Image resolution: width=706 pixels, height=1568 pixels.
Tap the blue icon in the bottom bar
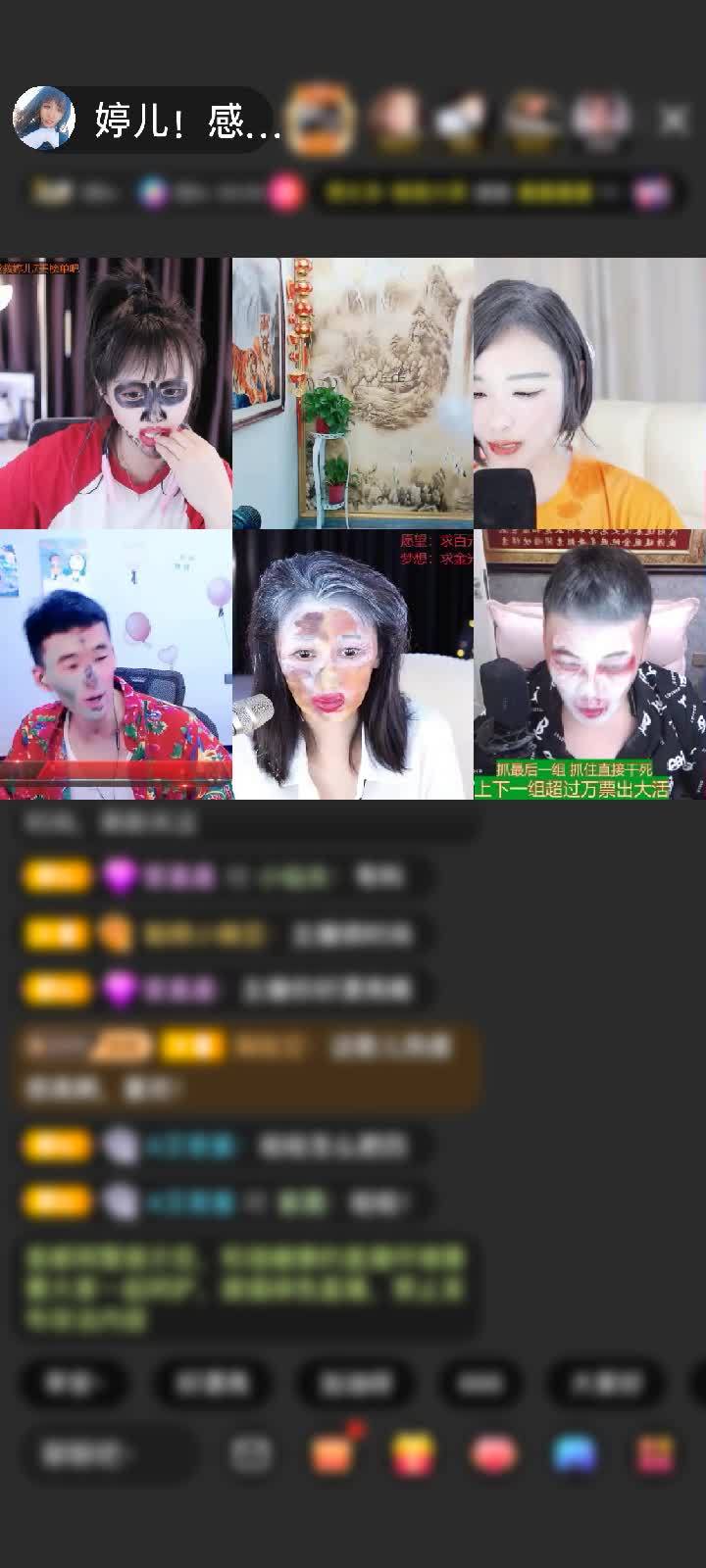tap(575, 1454)
